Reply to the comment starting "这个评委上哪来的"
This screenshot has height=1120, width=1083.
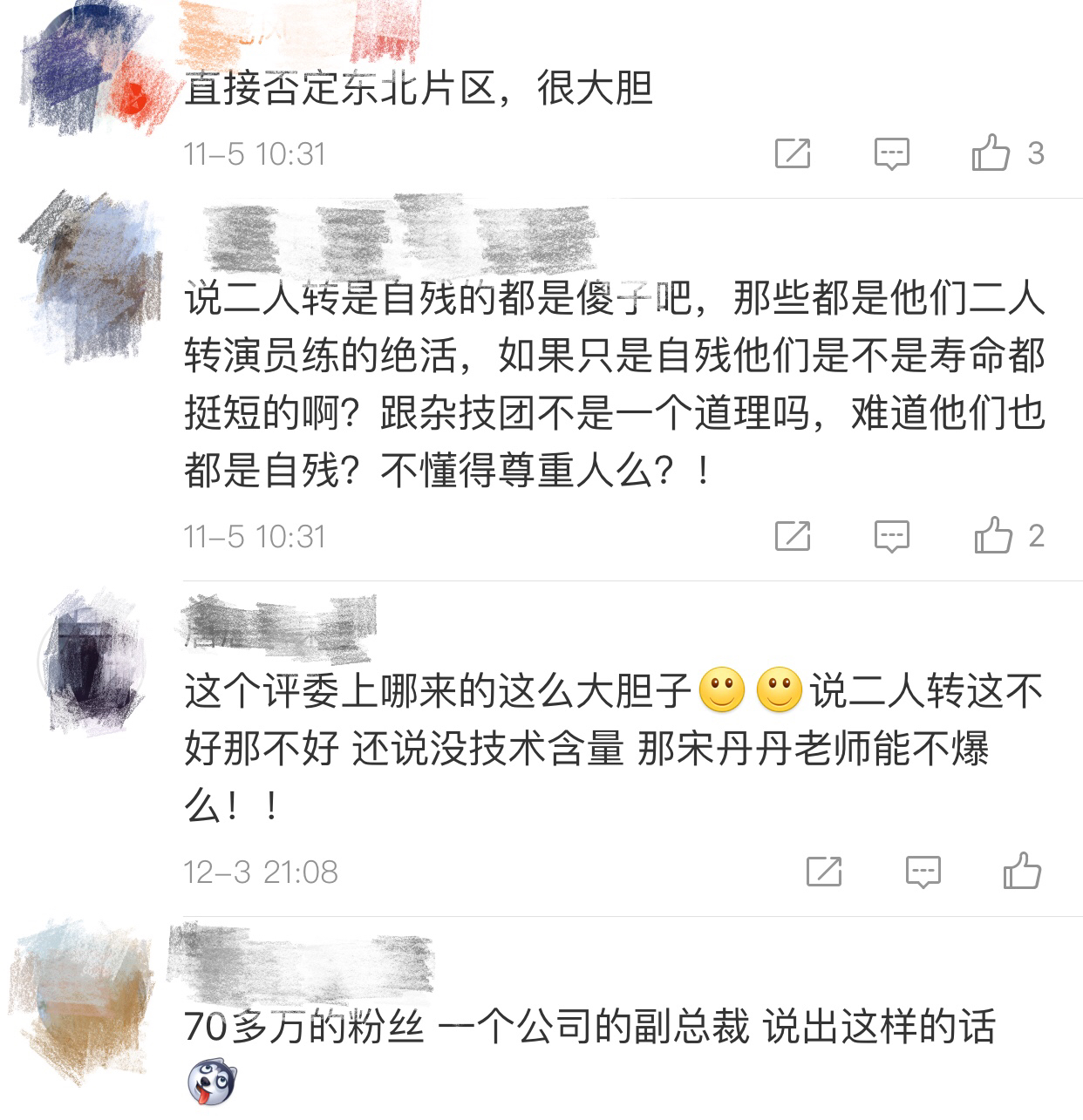point(923,871)
